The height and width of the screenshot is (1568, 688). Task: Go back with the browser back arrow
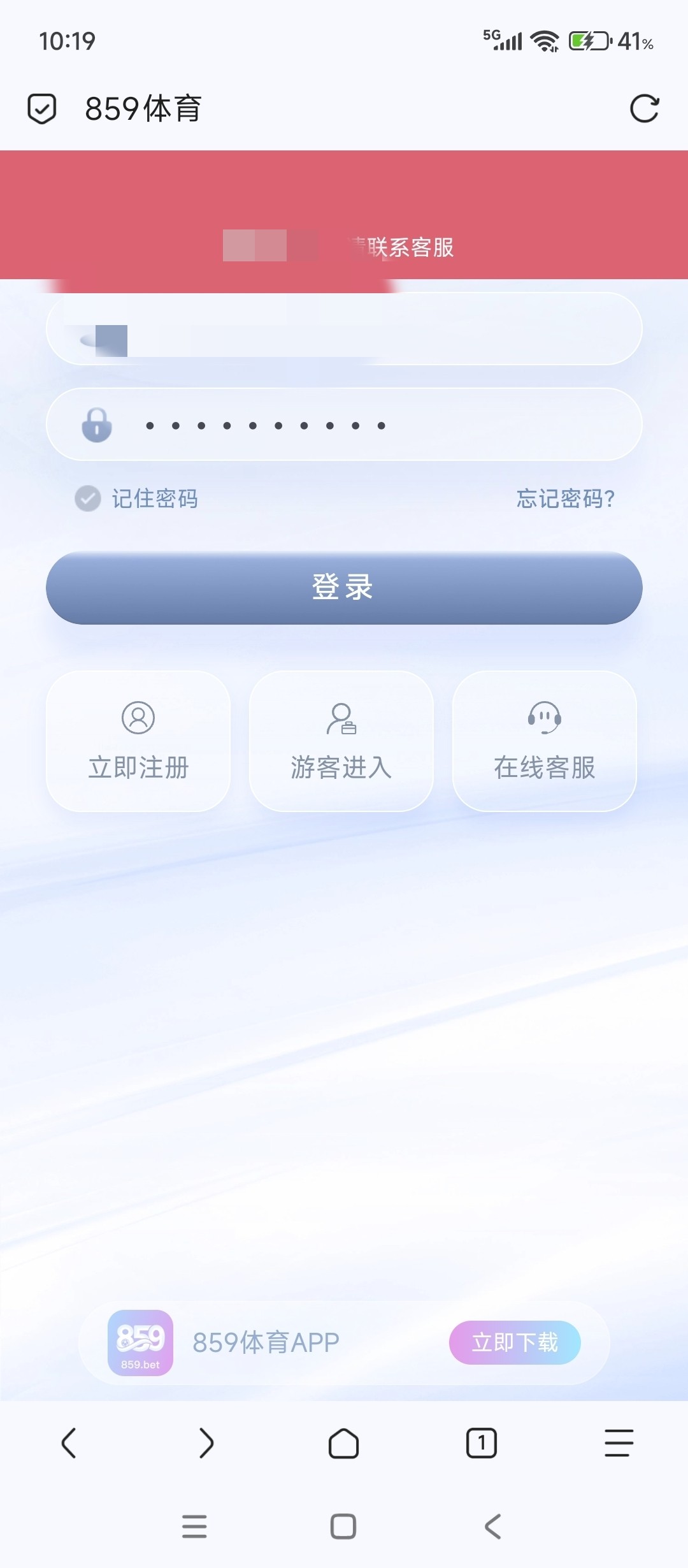[69, 1443]
